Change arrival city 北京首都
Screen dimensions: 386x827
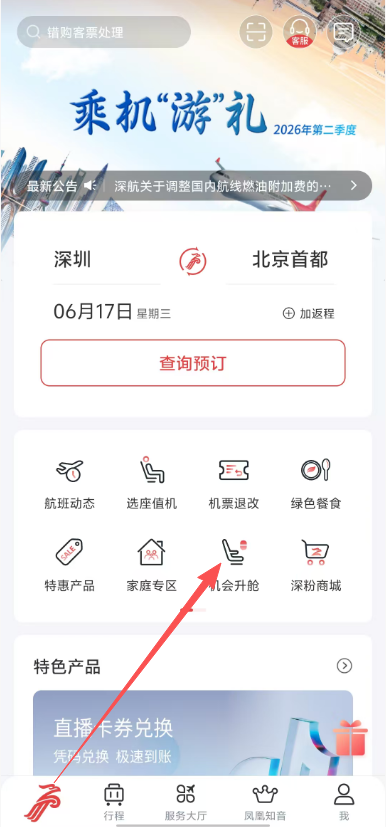pos(290,259)
